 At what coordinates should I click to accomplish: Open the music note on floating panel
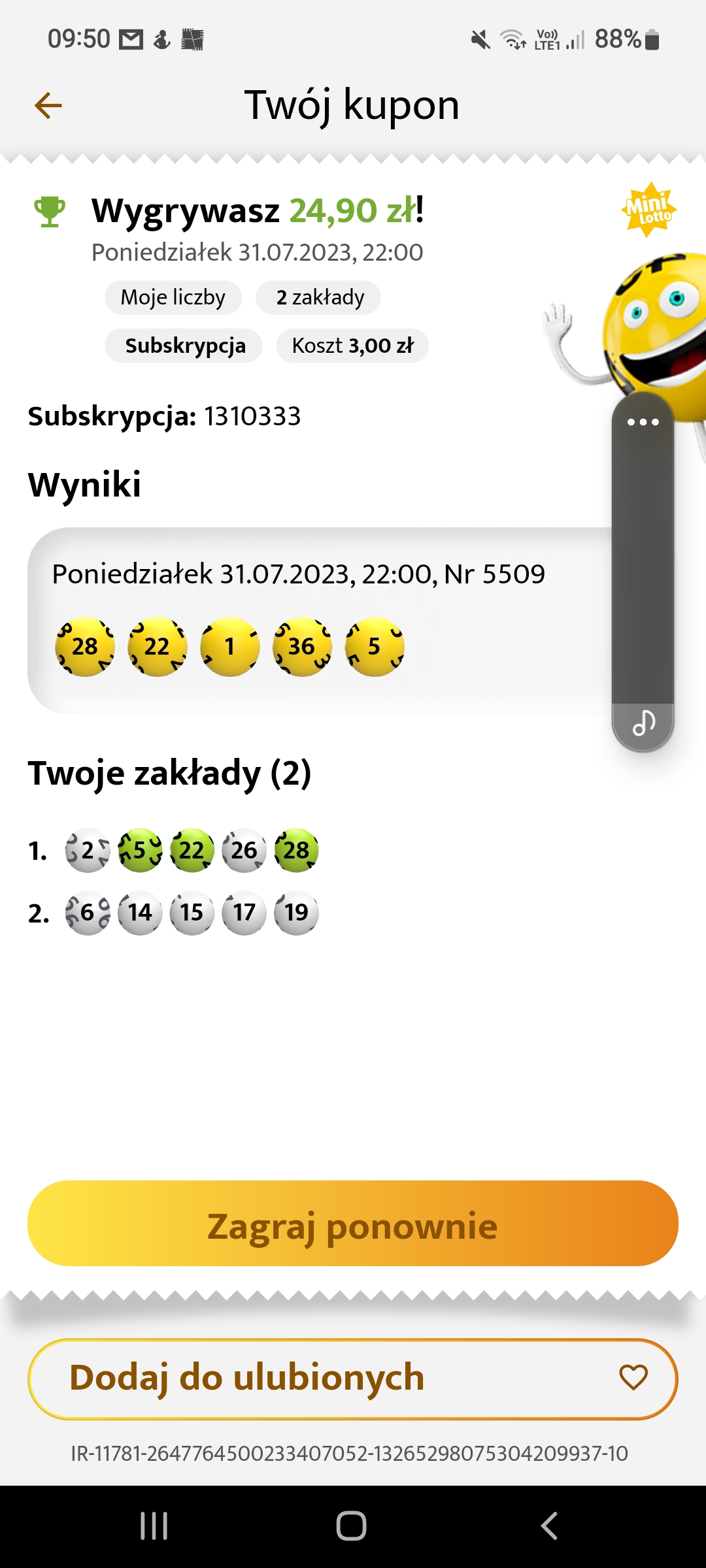point(643,723)
